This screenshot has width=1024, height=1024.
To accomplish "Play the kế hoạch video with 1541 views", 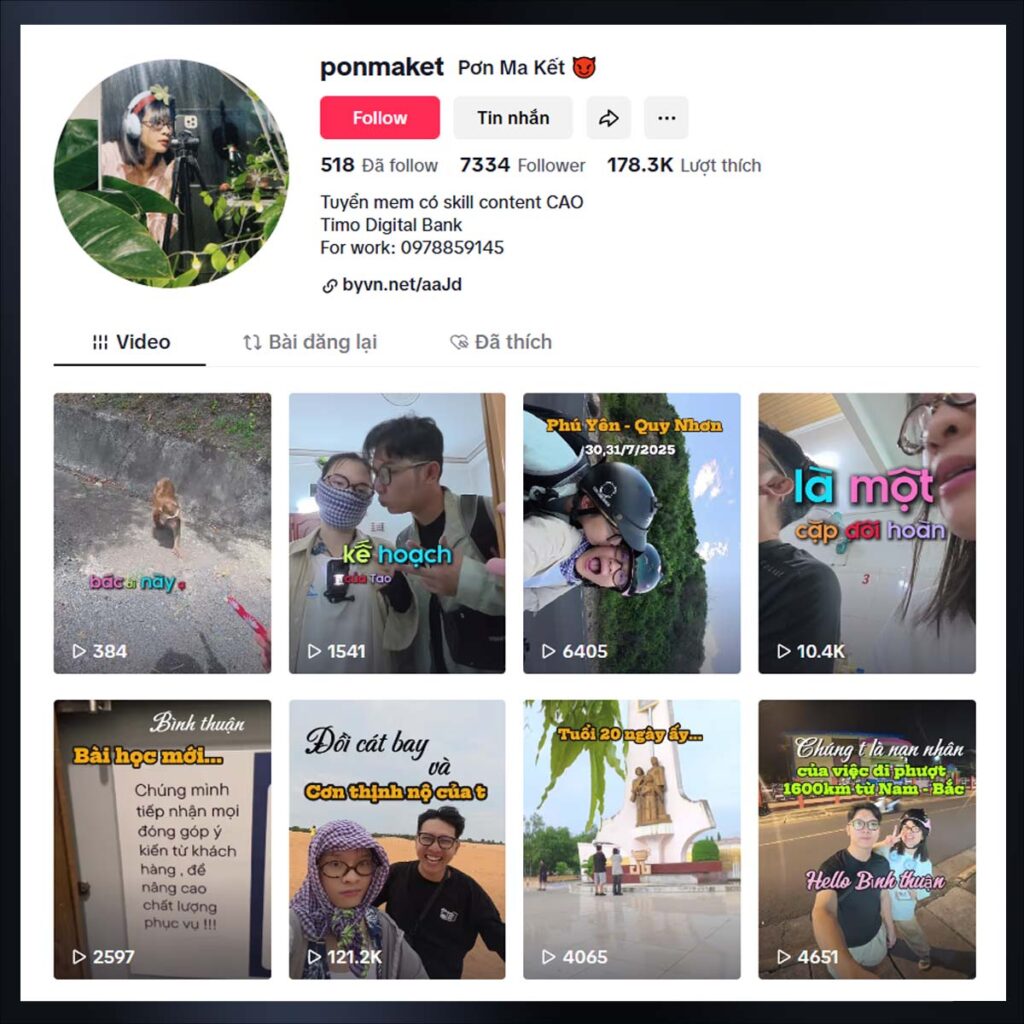I will click(x=397, y=532).
